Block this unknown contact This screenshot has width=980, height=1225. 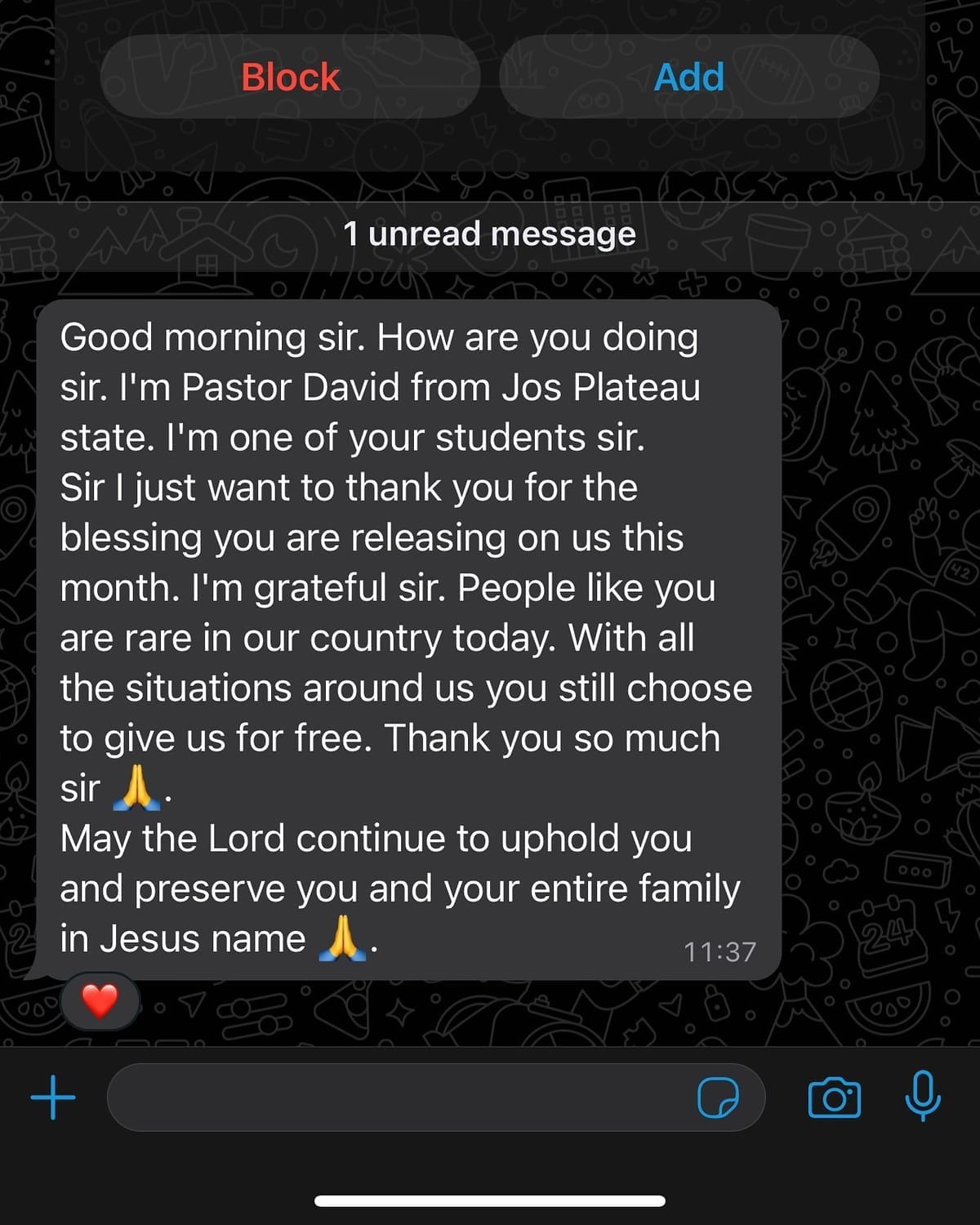290,77
